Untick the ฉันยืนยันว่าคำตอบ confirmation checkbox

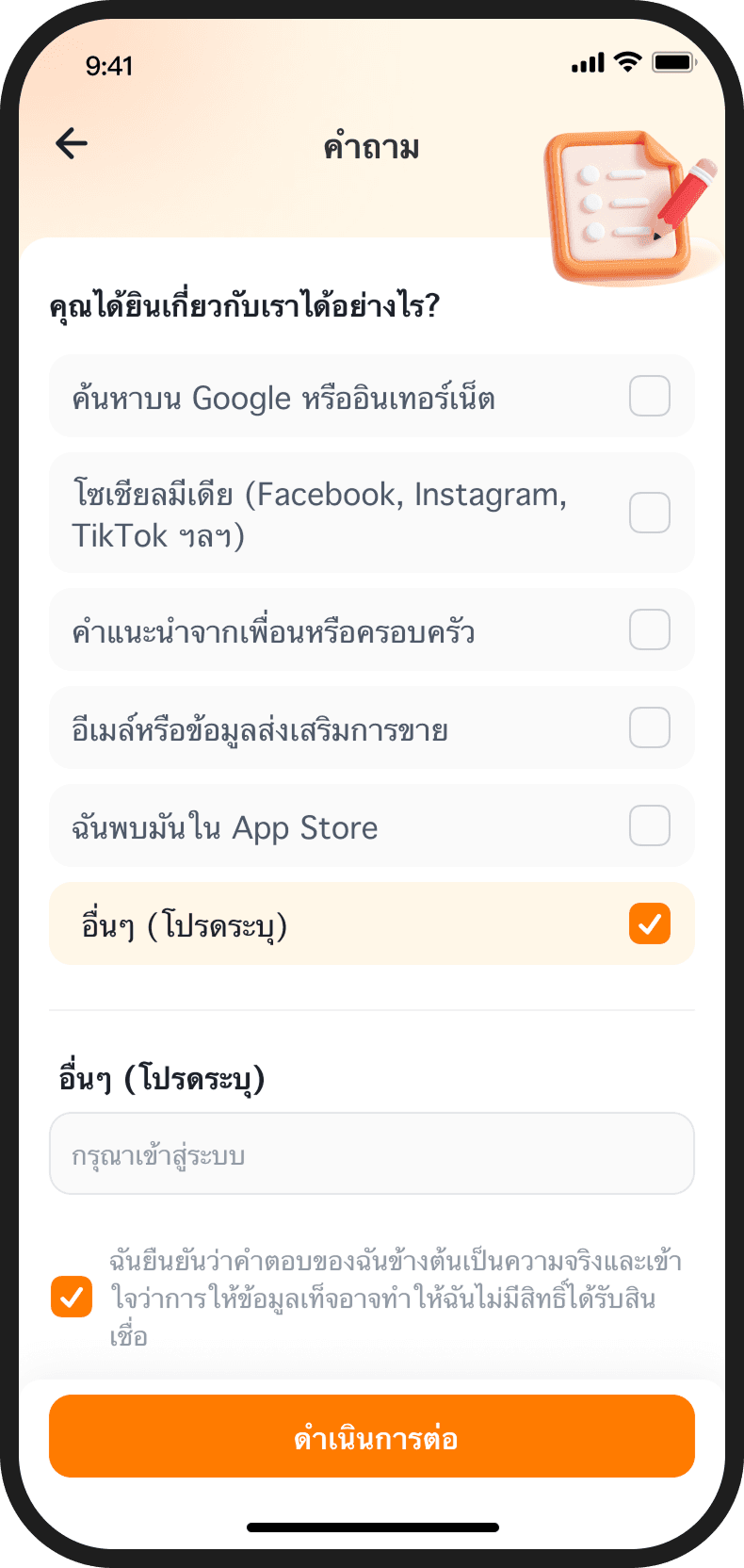tap(72, 1297)
